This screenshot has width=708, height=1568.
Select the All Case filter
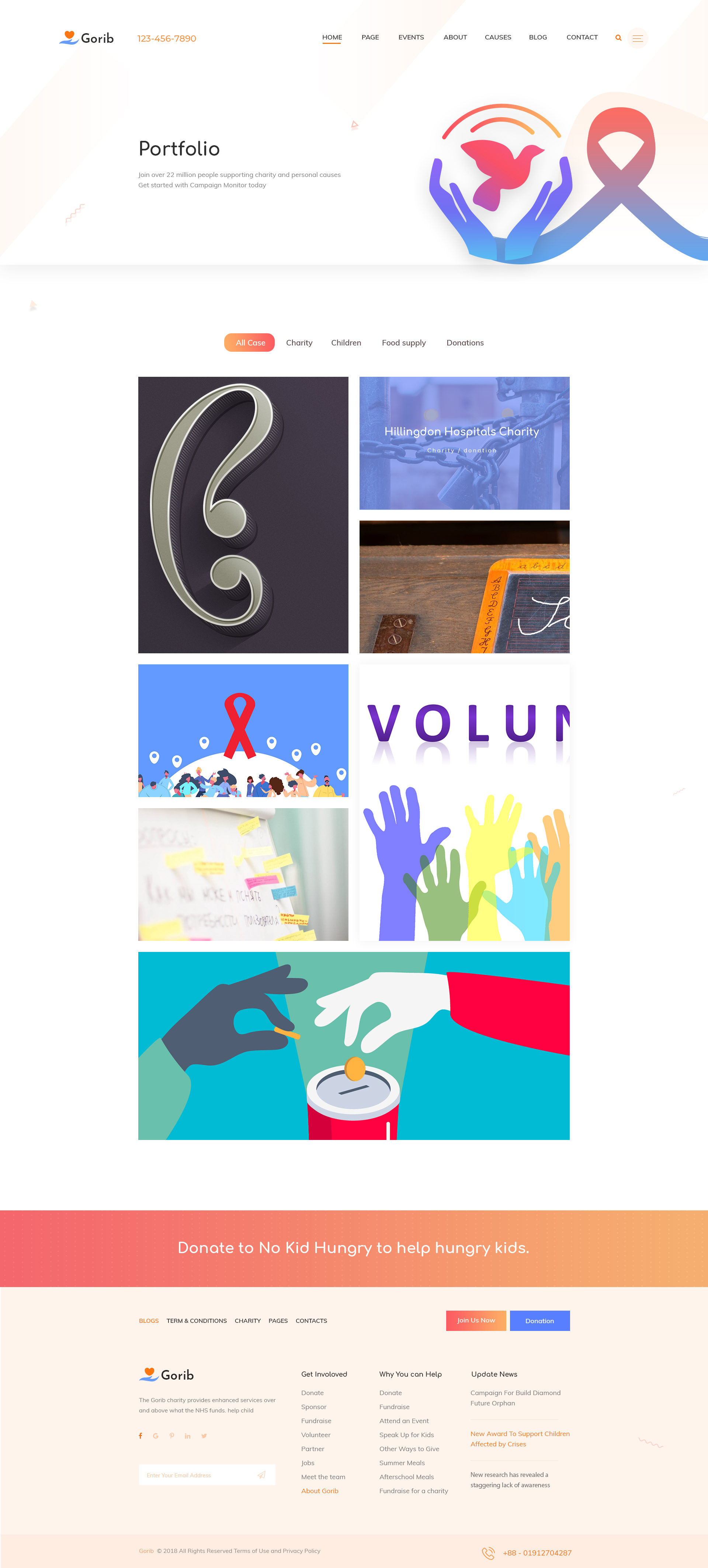point(250,343)
